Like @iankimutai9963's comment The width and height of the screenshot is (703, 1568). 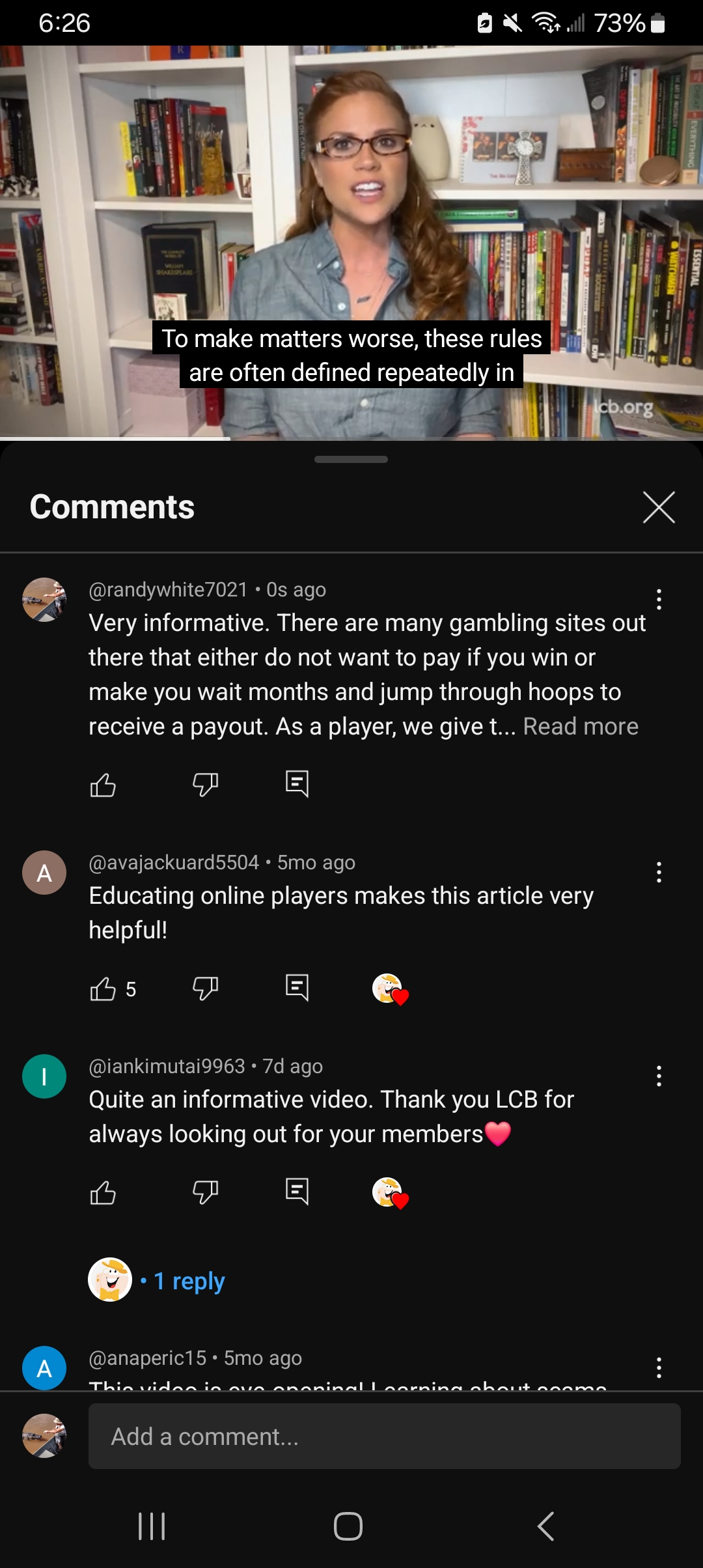103,1192
